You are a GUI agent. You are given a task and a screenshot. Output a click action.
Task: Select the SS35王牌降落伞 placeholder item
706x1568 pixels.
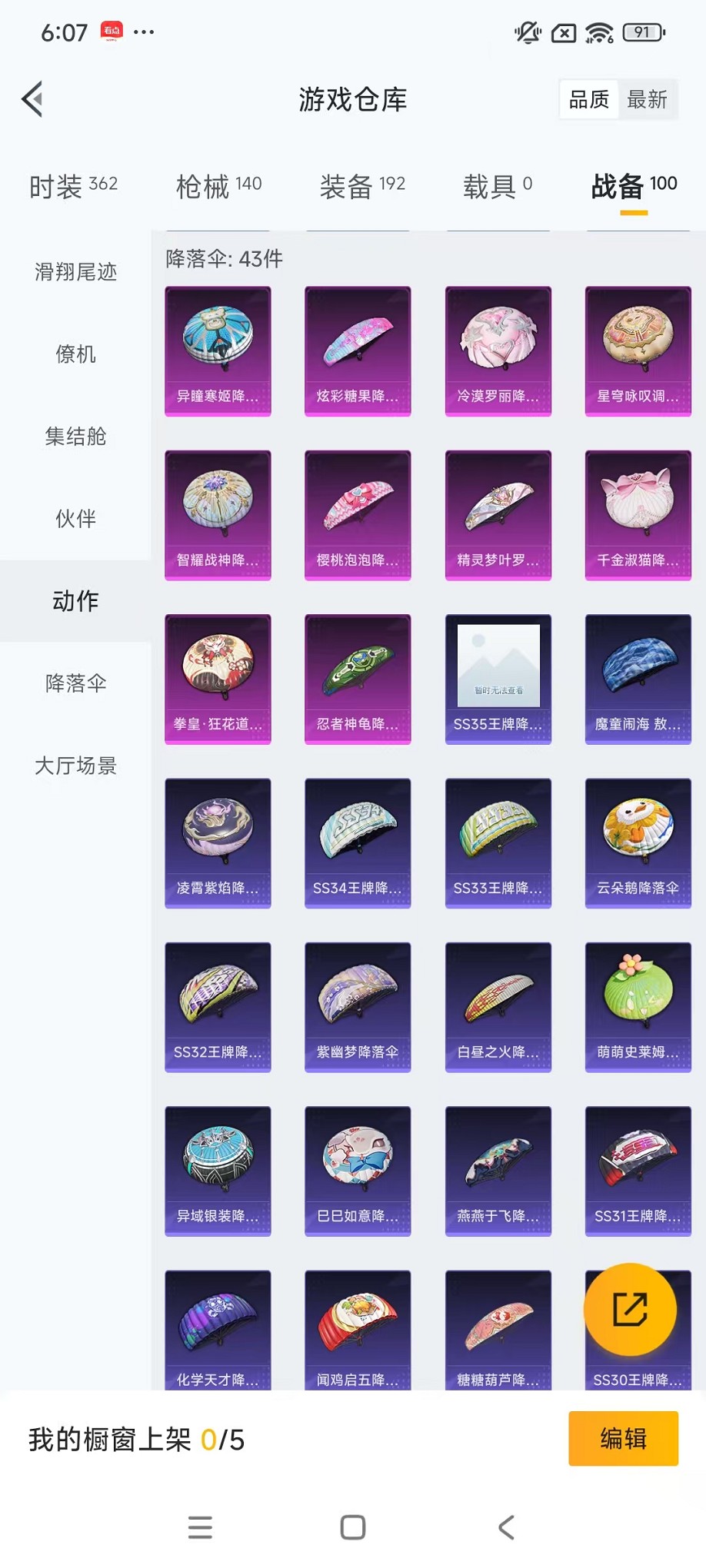click(498, 678)
